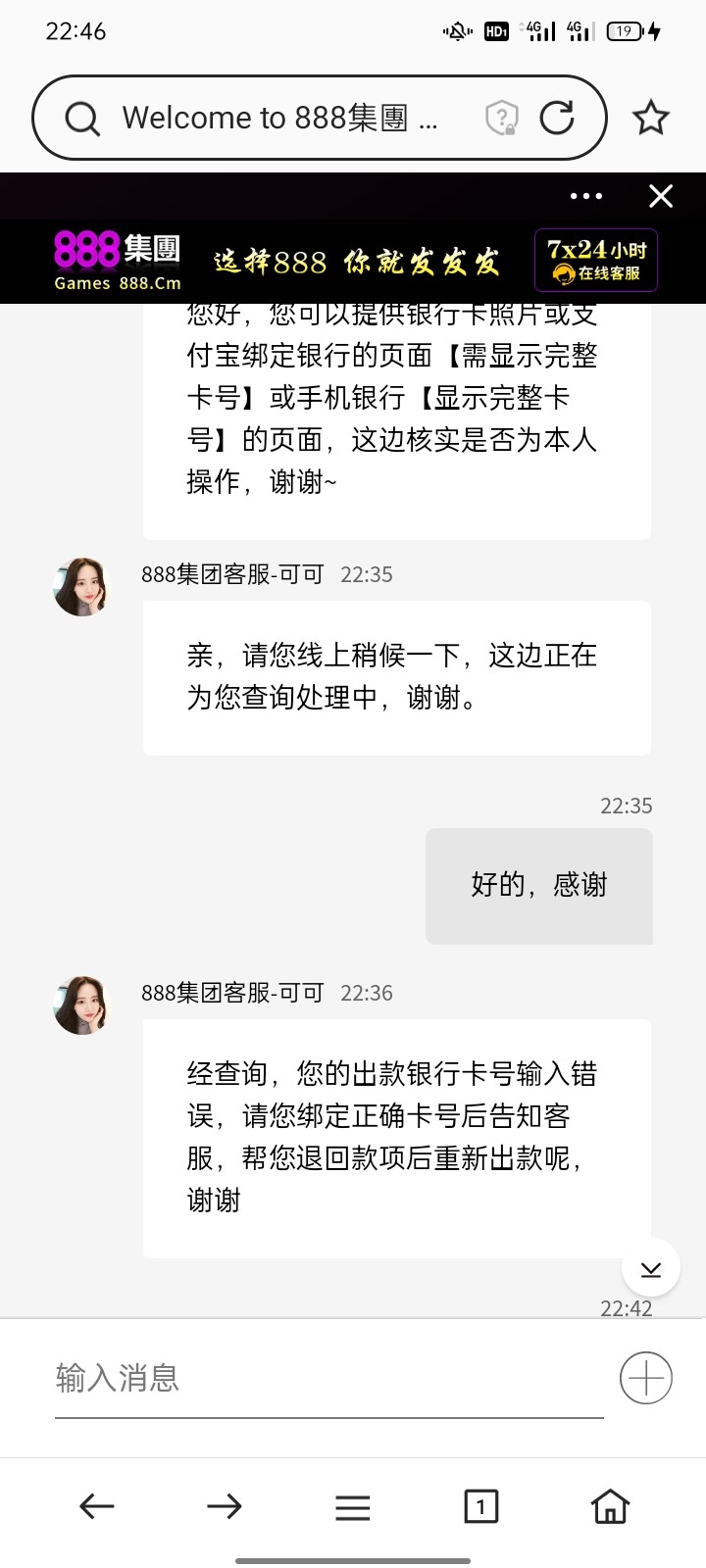The width and height of the screenshot is (706, 1568).
Task: Open the 7x24 online customer service button
Action: [596, 261]
